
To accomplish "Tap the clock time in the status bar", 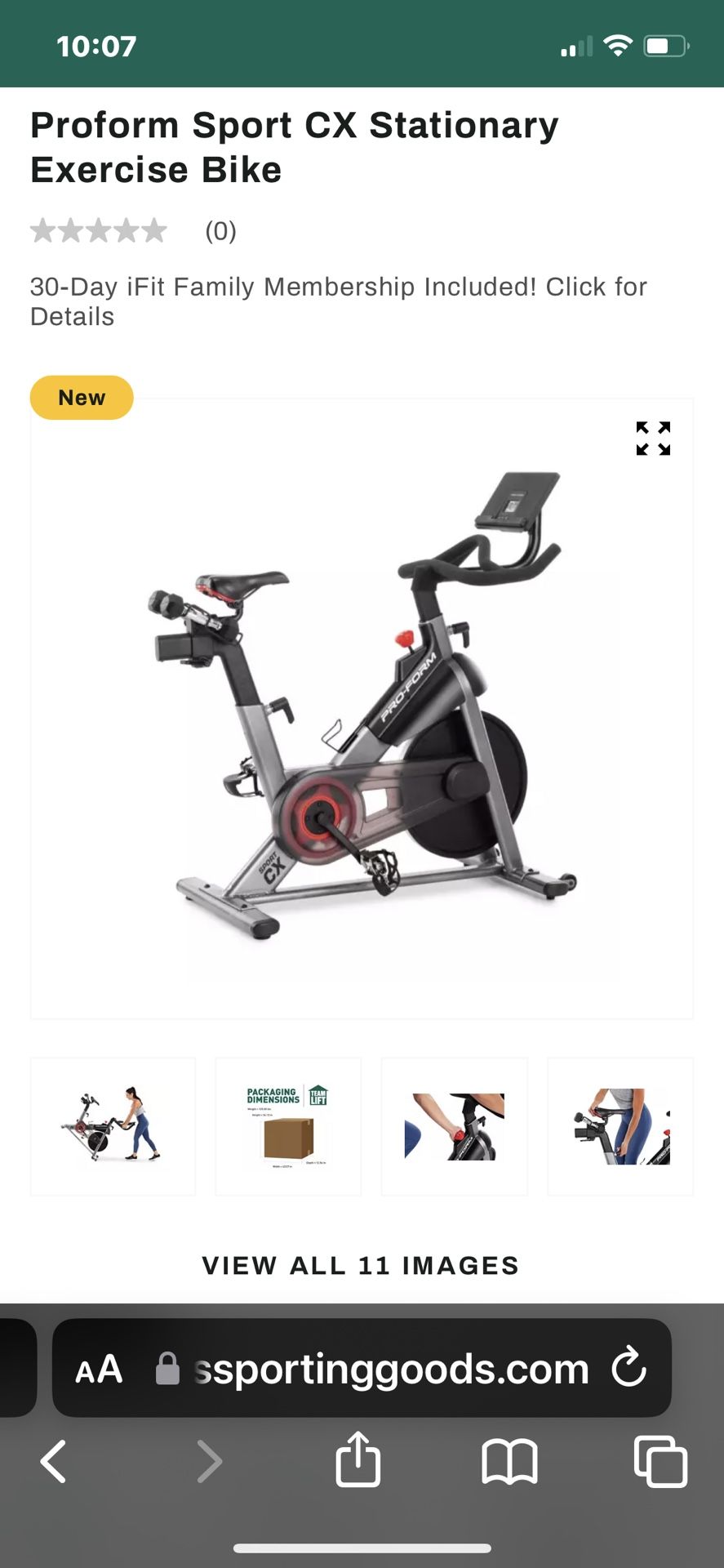I will pyautogui.click(x=98, y=45).
